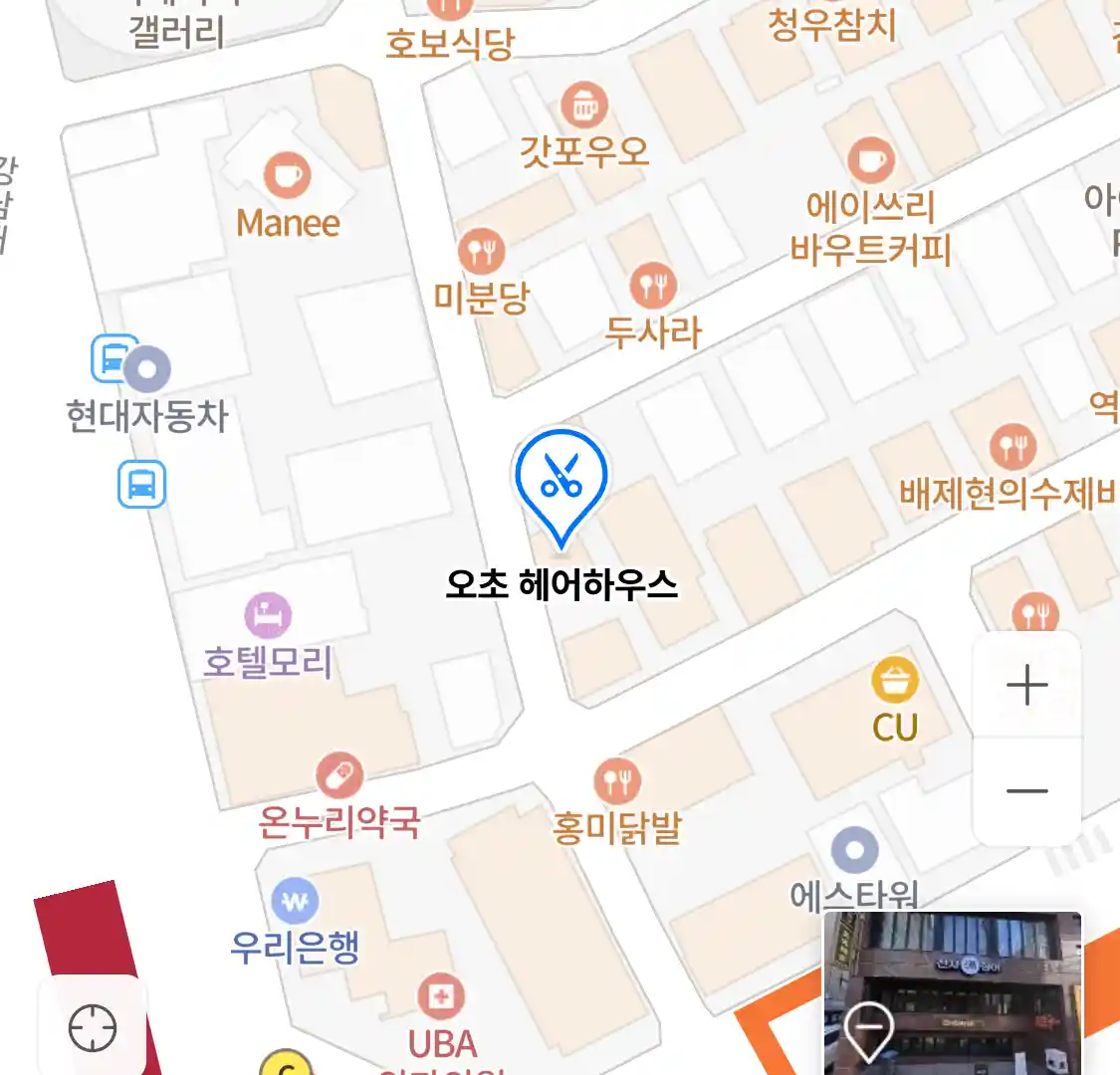Open the 에이쓰리 바우트커피 cafe marker
Image resolution: width=1120 pixels, height=1075 pixels.
870,160
